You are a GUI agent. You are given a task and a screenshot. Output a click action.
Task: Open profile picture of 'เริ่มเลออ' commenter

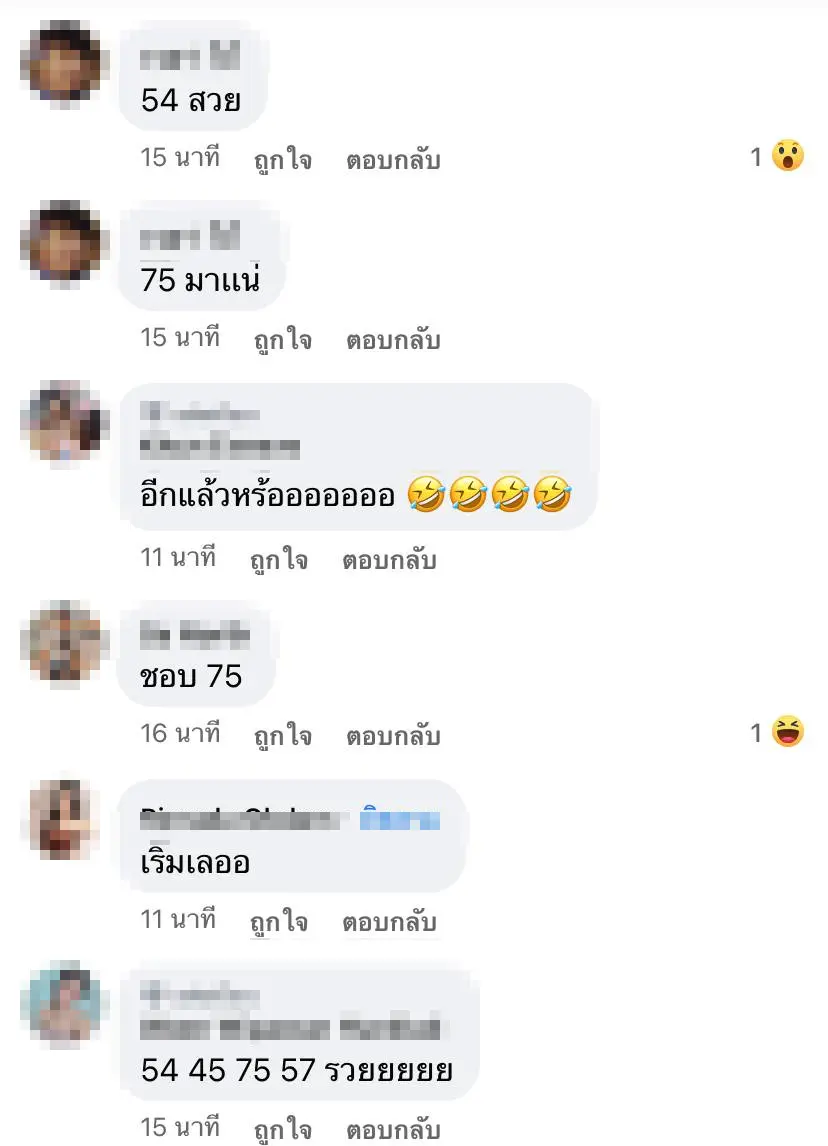click(62, 820)
